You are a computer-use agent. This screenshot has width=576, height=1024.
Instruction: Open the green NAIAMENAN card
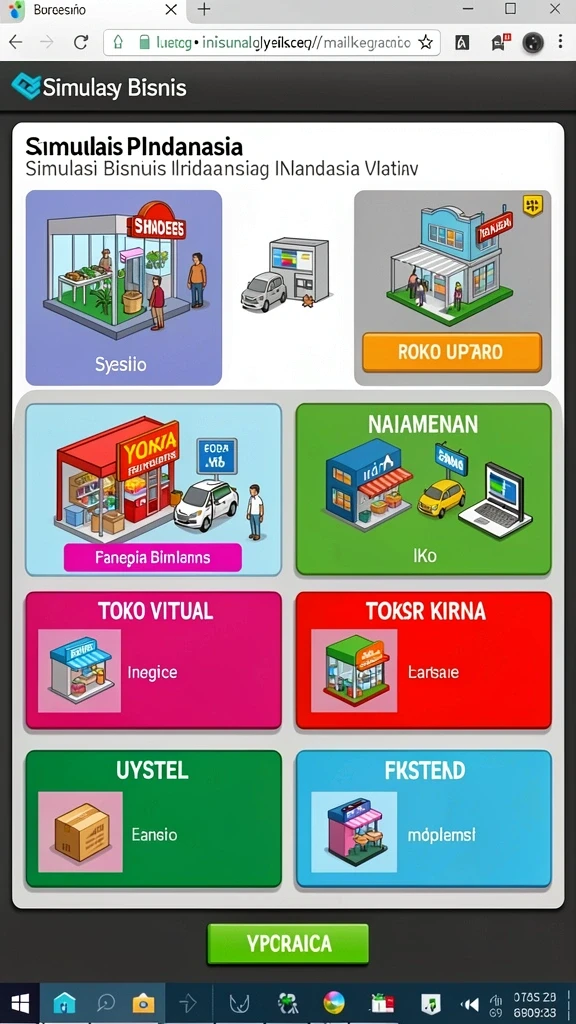423,489
